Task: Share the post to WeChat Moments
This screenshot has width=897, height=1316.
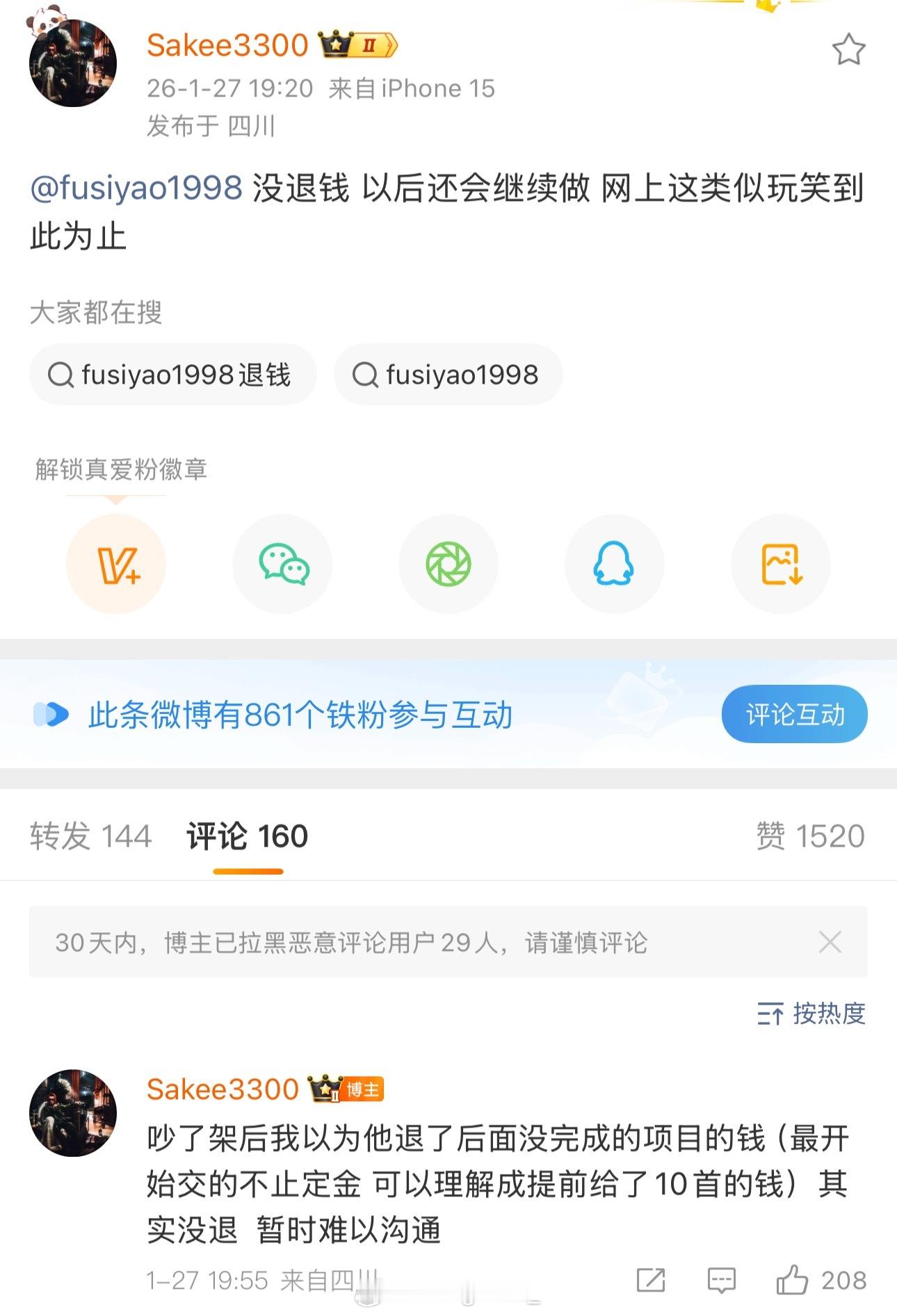Action: 448,564
